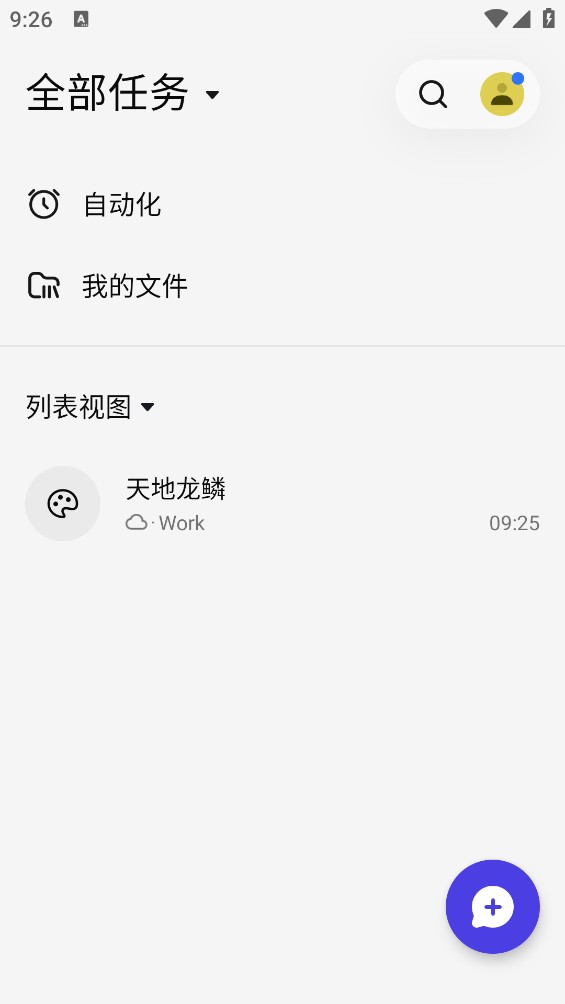Start a new chat with the plus button
The height and width of the screenshot is (1004, 565).
(x=493, y=906)
